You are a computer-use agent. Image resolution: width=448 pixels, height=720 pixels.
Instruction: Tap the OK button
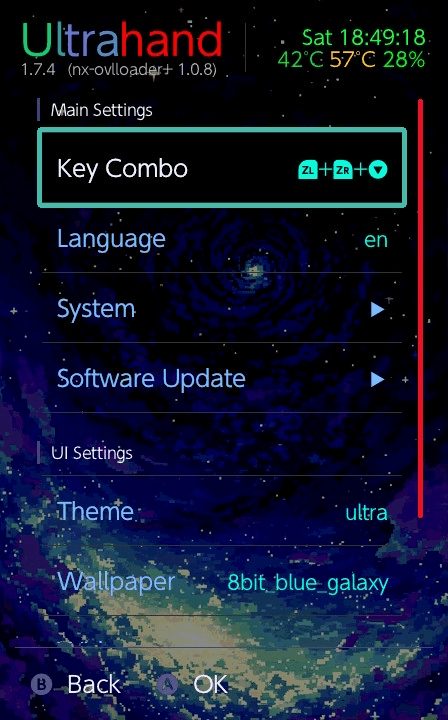coord(192,685)
